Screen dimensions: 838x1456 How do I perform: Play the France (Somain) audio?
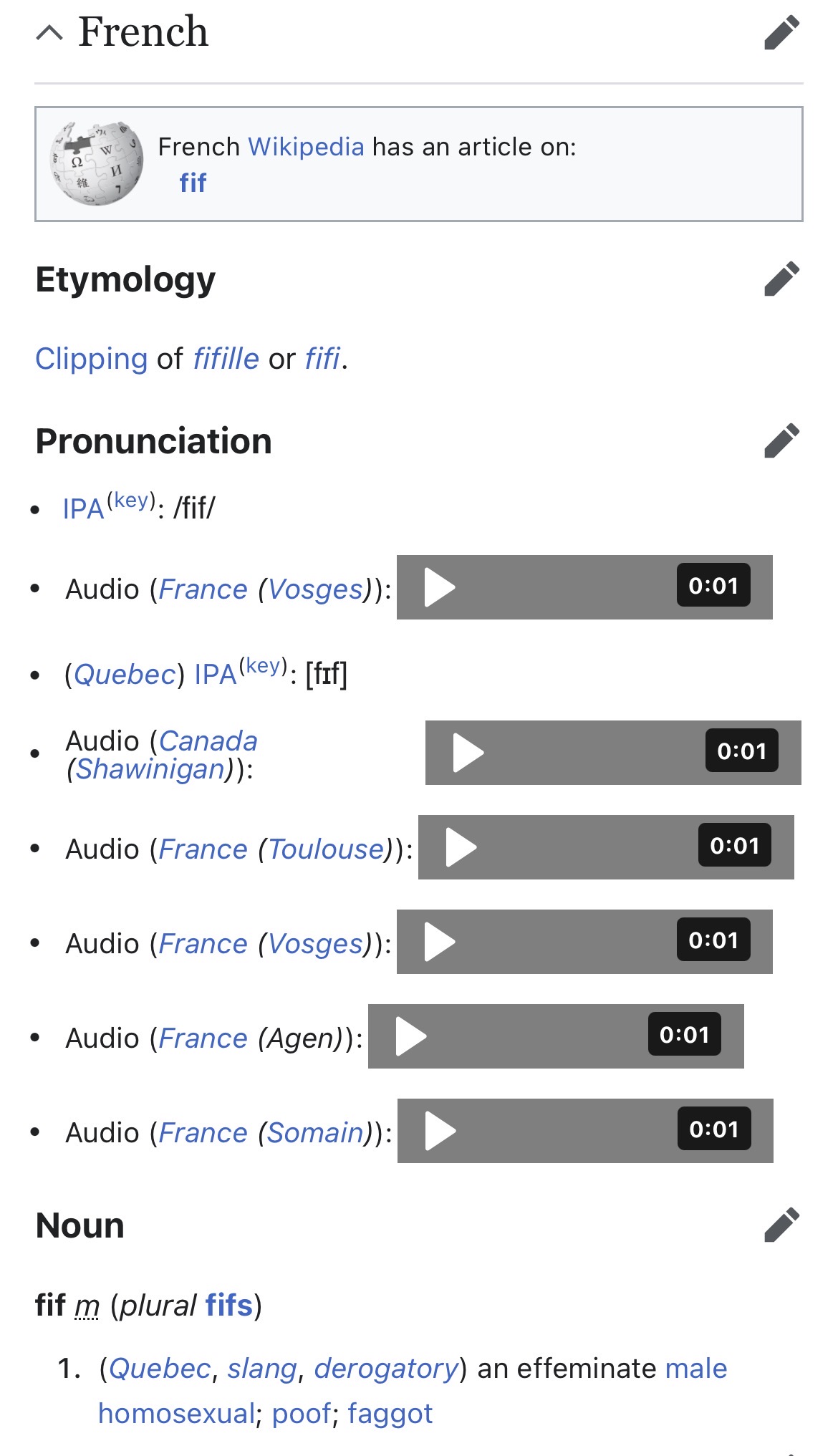441,1131
